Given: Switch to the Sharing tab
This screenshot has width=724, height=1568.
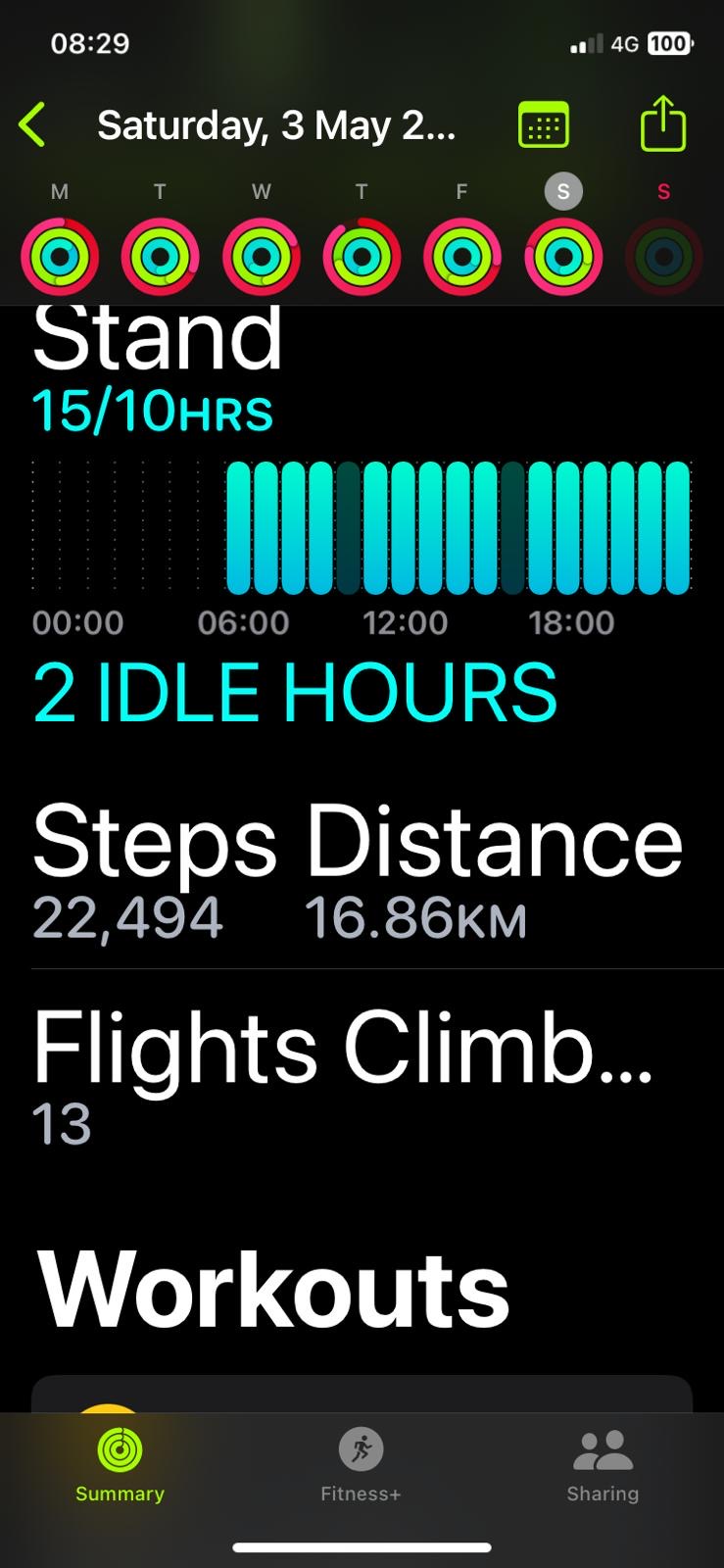Looking at the screenshot, I should tap(603, 1464).
